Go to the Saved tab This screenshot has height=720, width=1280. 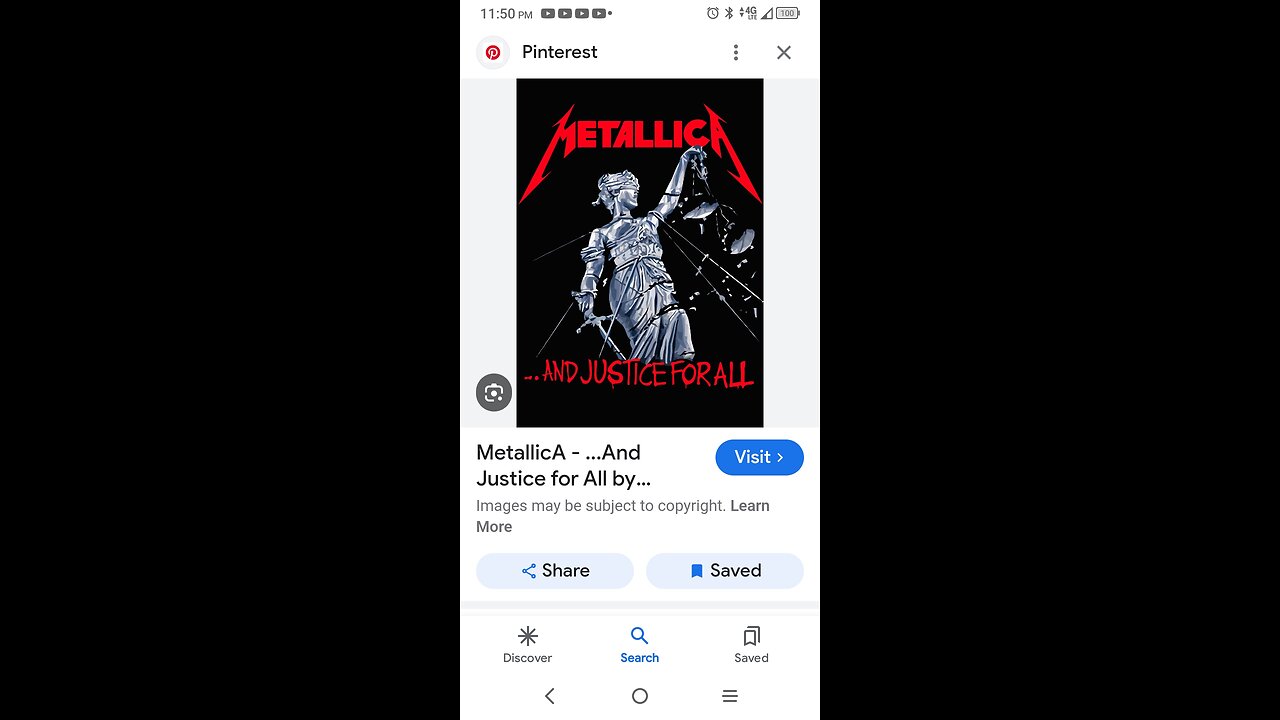(751, 645)
